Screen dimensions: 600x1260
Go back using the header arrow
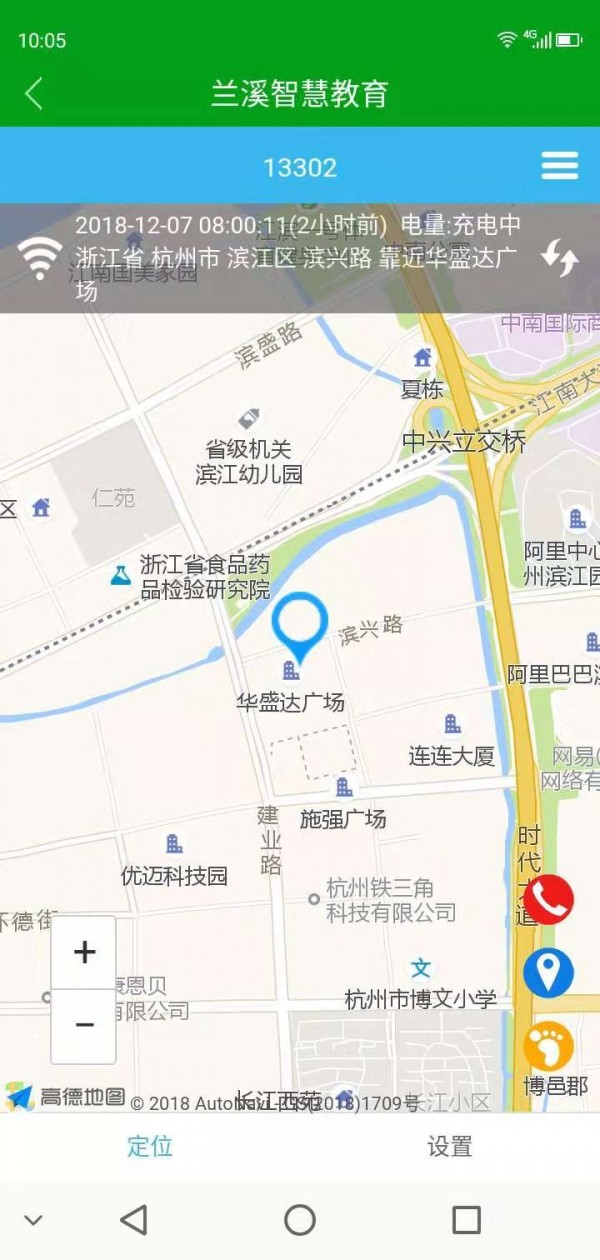click(x=34, y=94)
